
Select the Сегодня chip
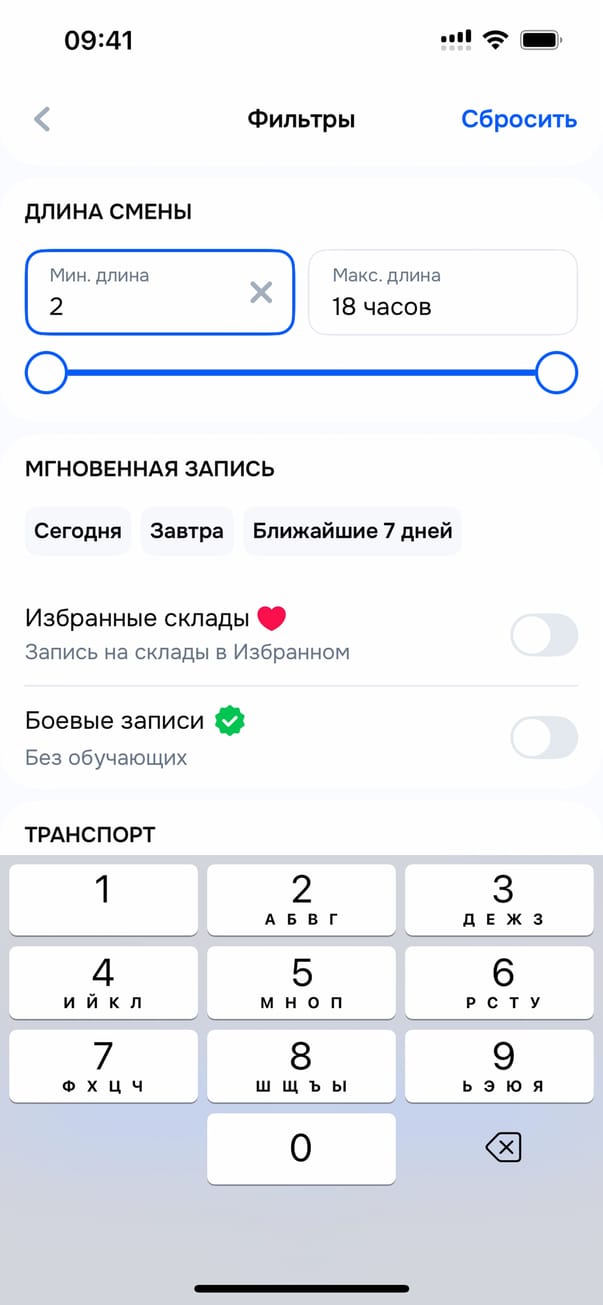click(78, 531)
